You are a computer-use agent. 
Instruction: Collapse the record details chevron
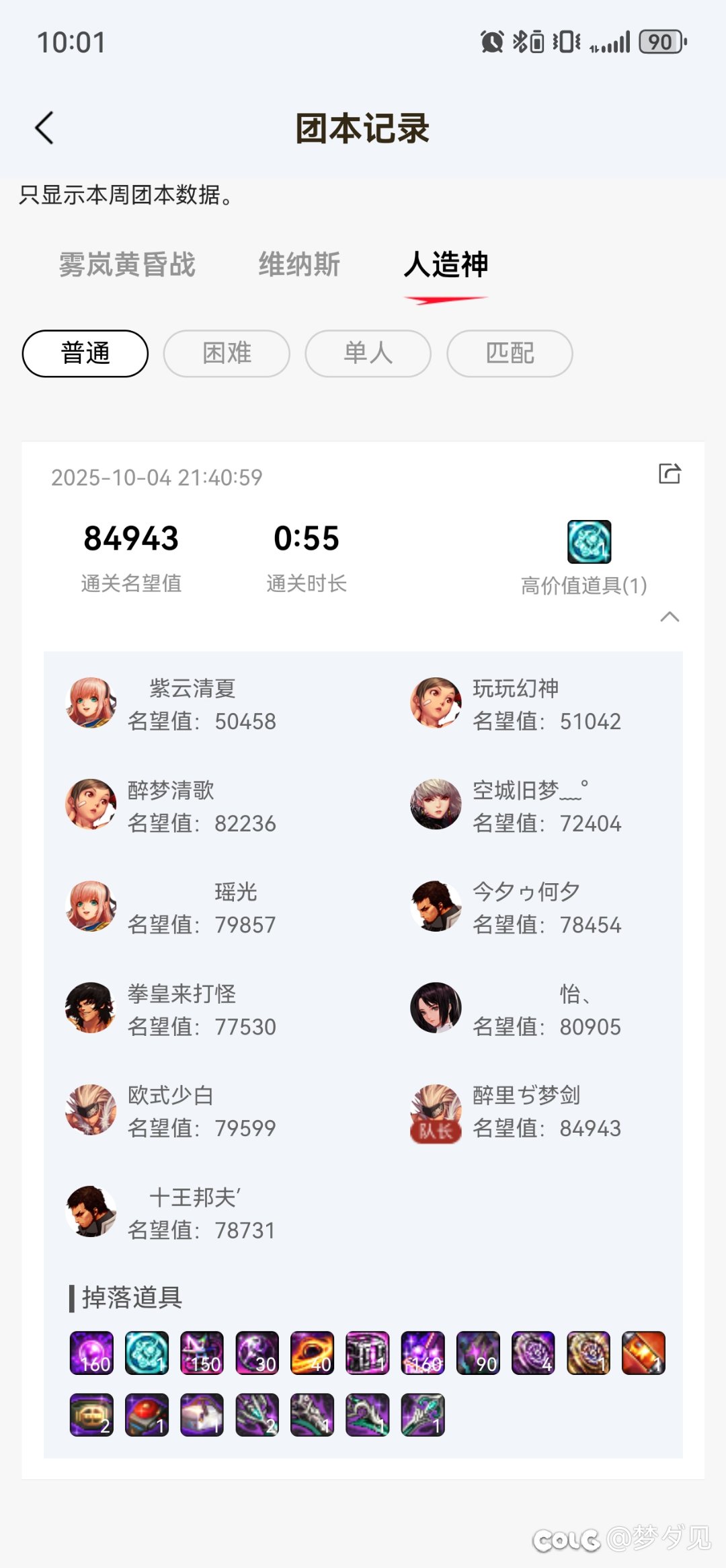click(x=670, y=617)
